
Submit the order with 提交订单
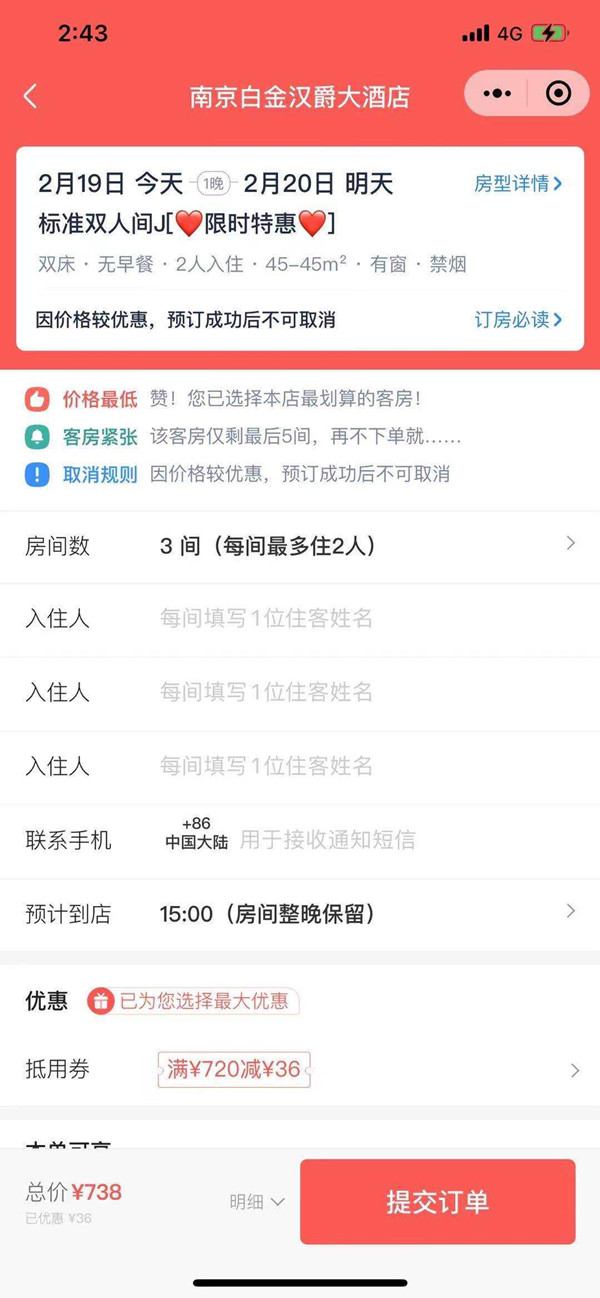tap(437, 1202)
